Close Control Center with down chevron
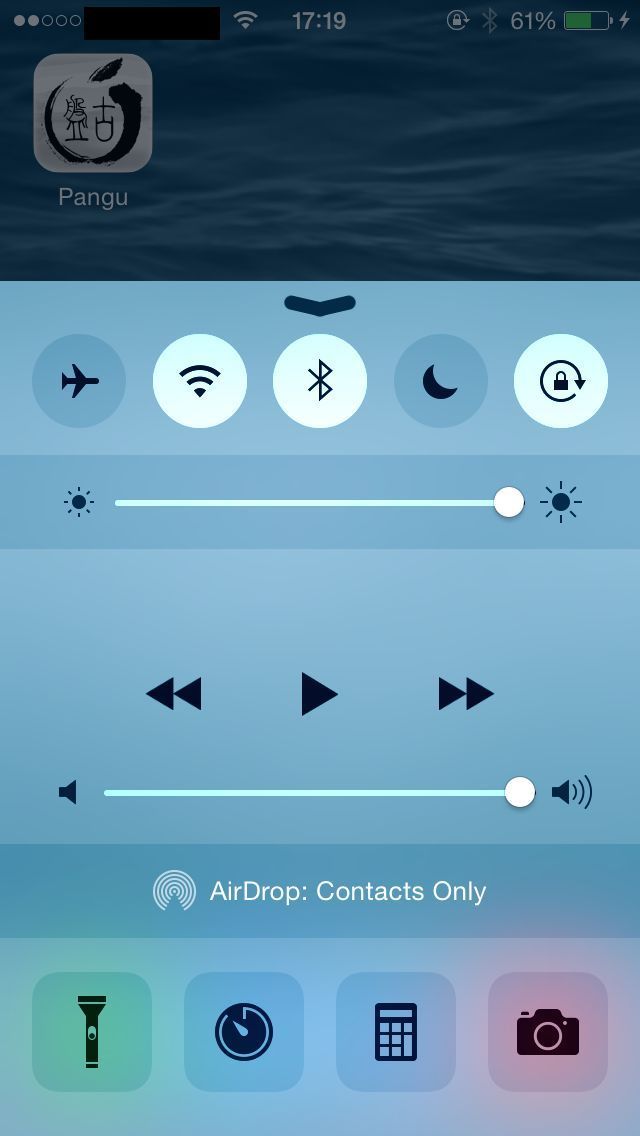 320,303
